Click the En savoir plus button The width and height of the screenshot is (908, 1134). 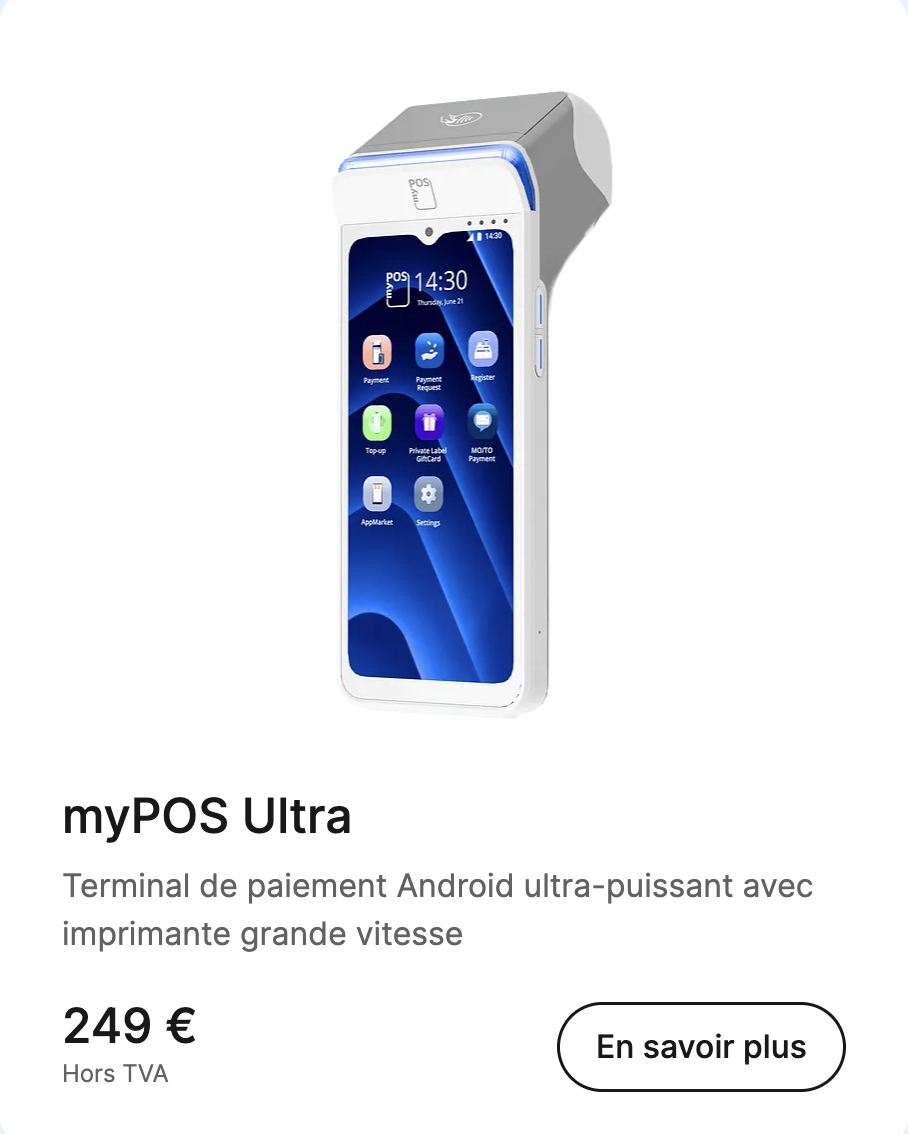coord(701,1046)
